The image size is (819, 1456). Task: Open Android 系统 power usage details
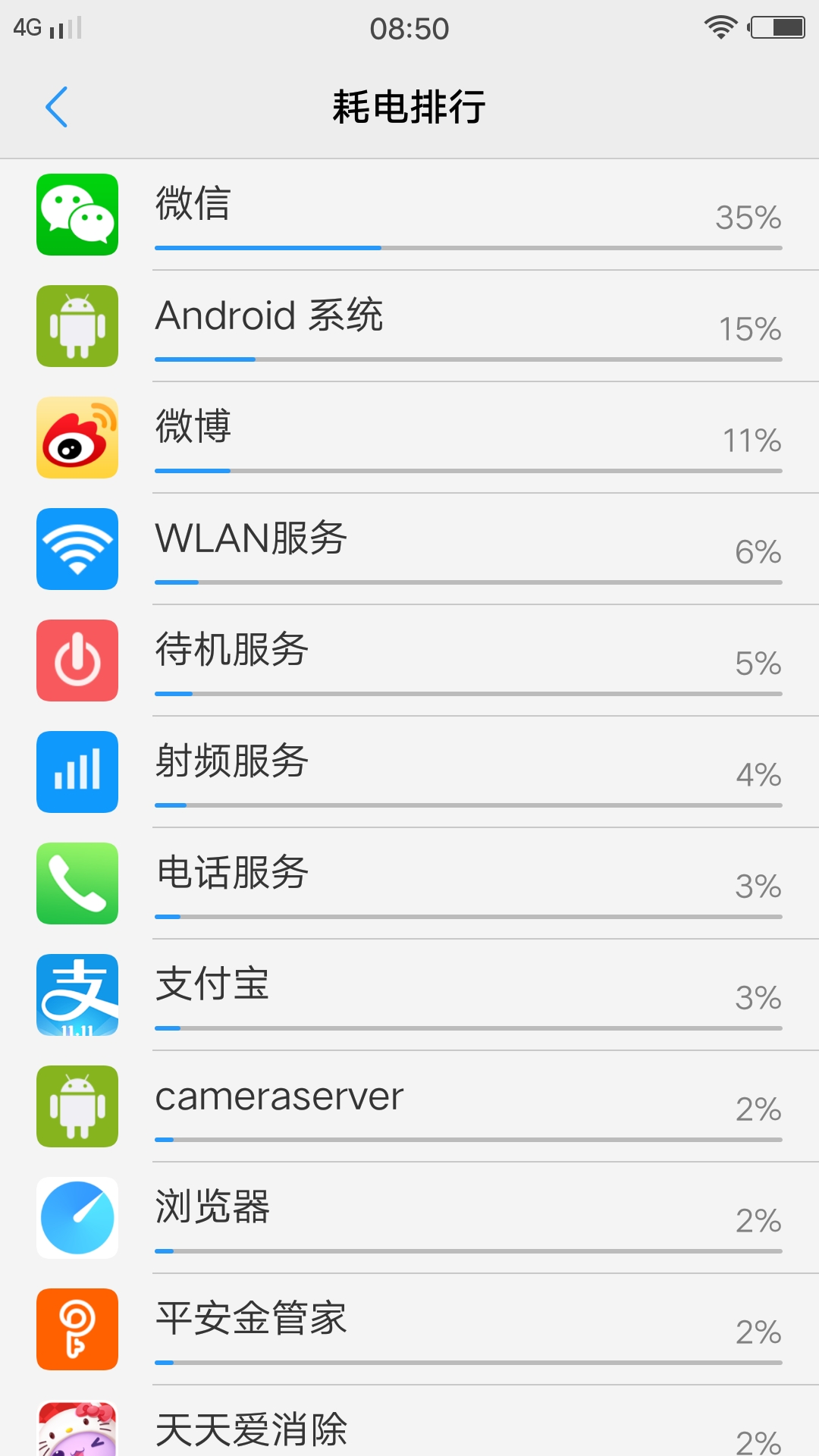(409, 326)
